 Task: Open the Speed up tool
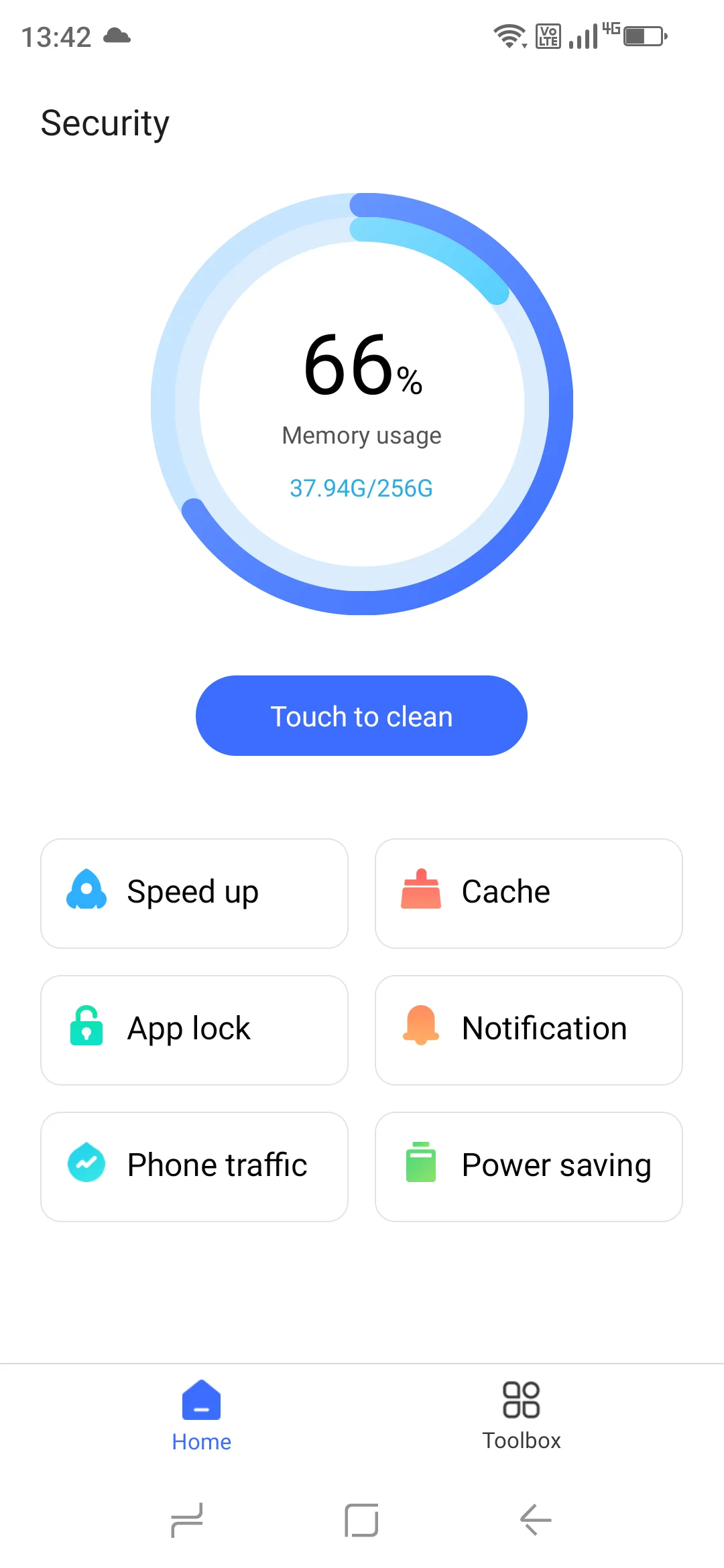point(194,893)
